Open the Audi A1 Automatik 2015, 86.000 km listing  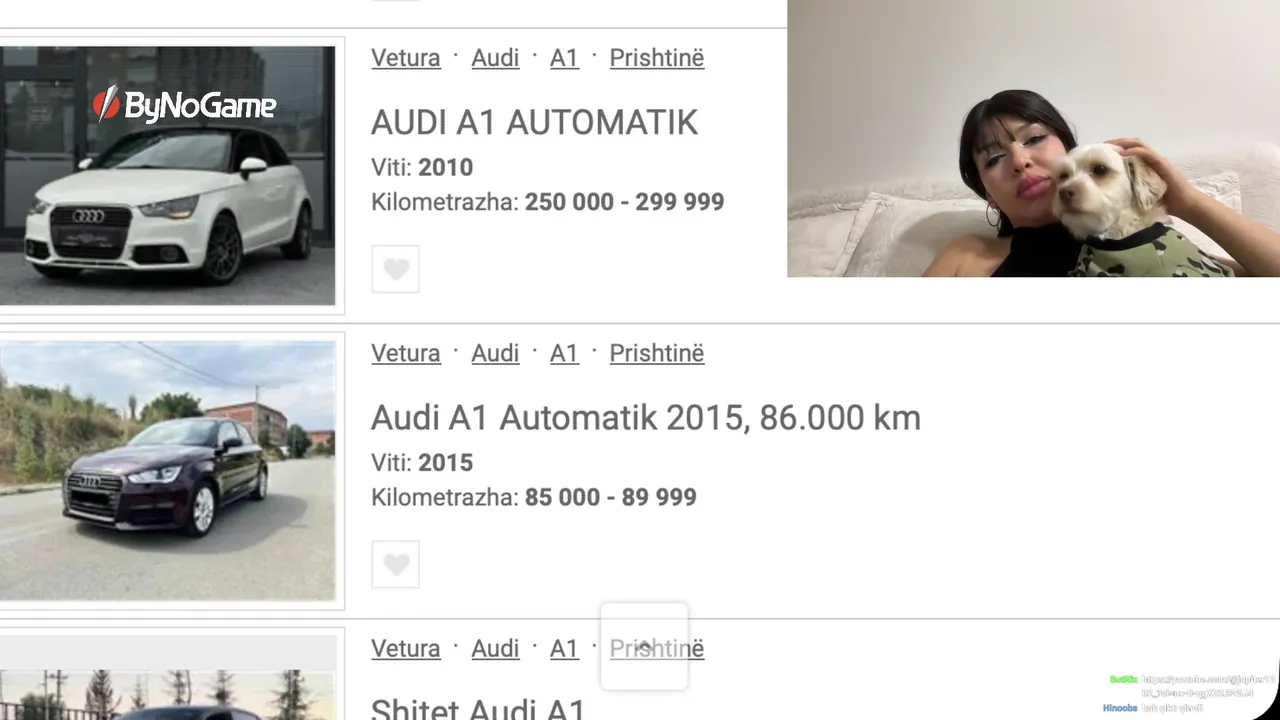point(645,417)
